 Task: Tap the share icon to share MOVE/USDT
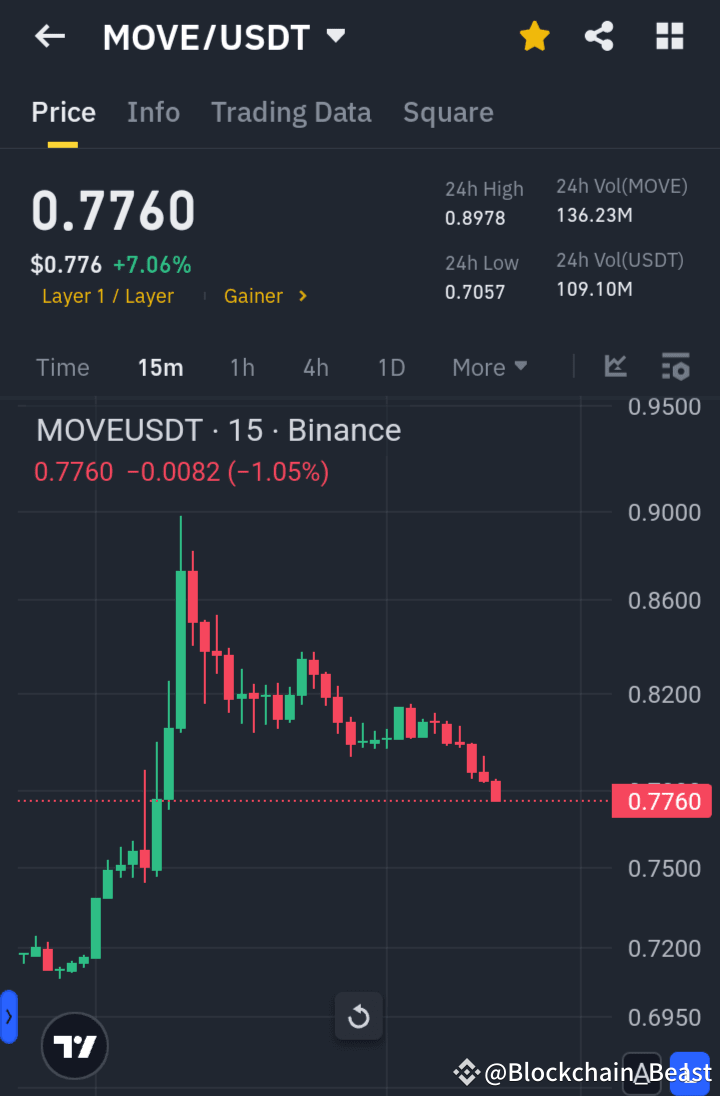click(599, 36)
